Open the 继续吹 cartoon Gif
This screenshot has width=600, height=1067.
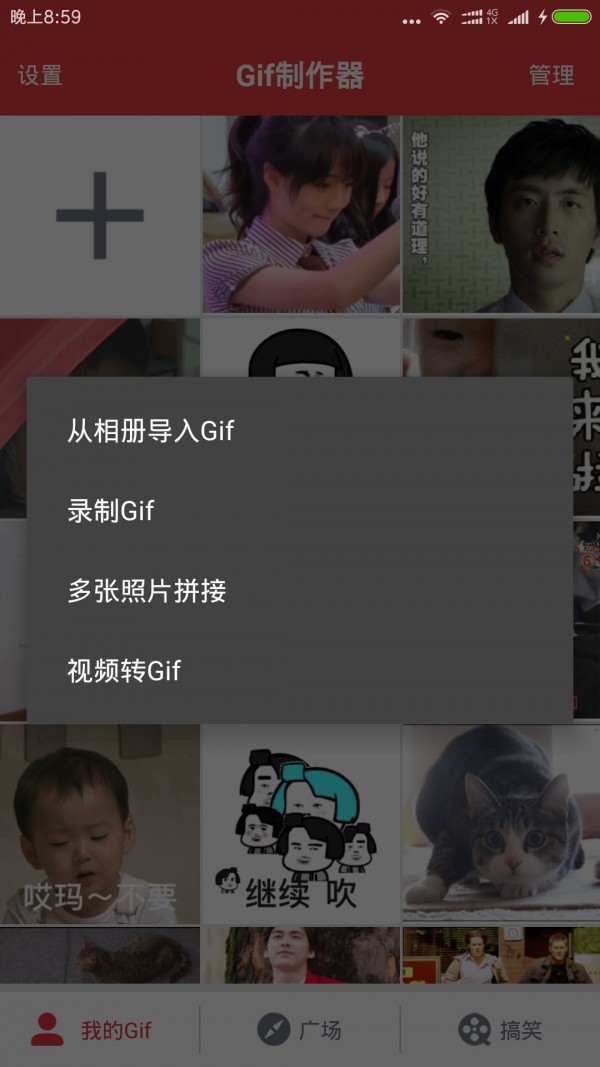300,824
